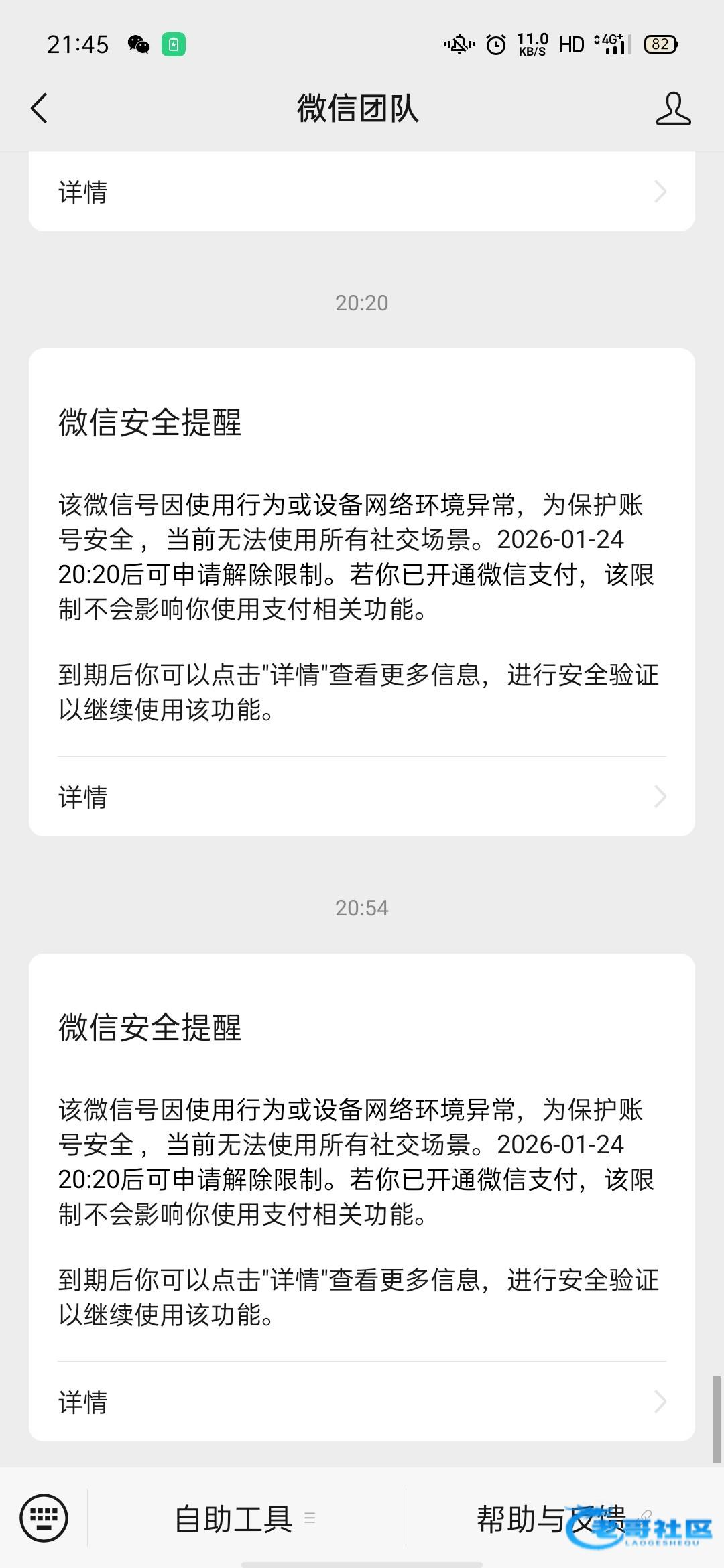Screen dimensions: 724x1568
Task: Switch to keyboard input mode
Action: (x=44, y=1518)
